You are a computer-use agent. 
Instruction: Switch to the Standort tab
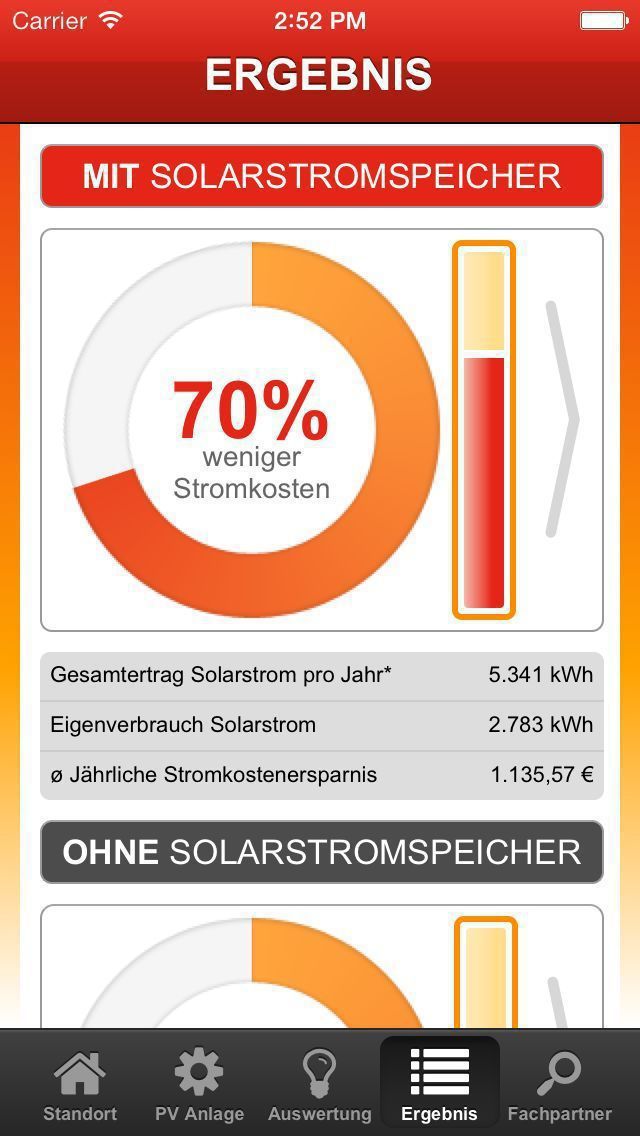(x=80, y=1084)
